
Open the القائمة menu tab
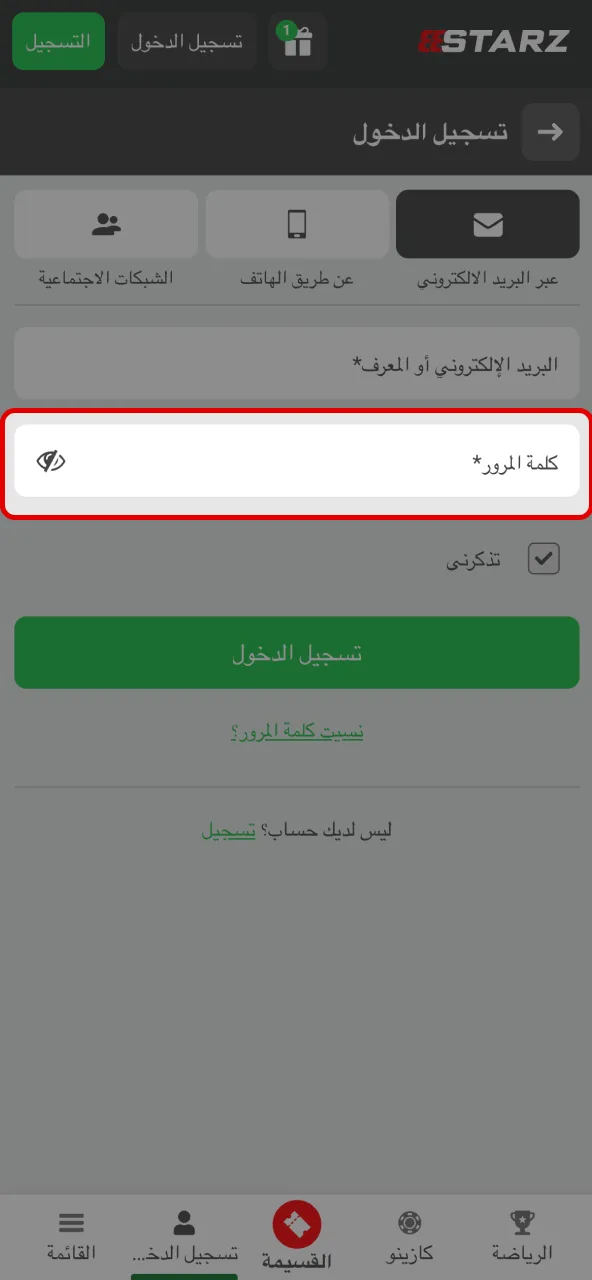click(x=71, y=1237)
